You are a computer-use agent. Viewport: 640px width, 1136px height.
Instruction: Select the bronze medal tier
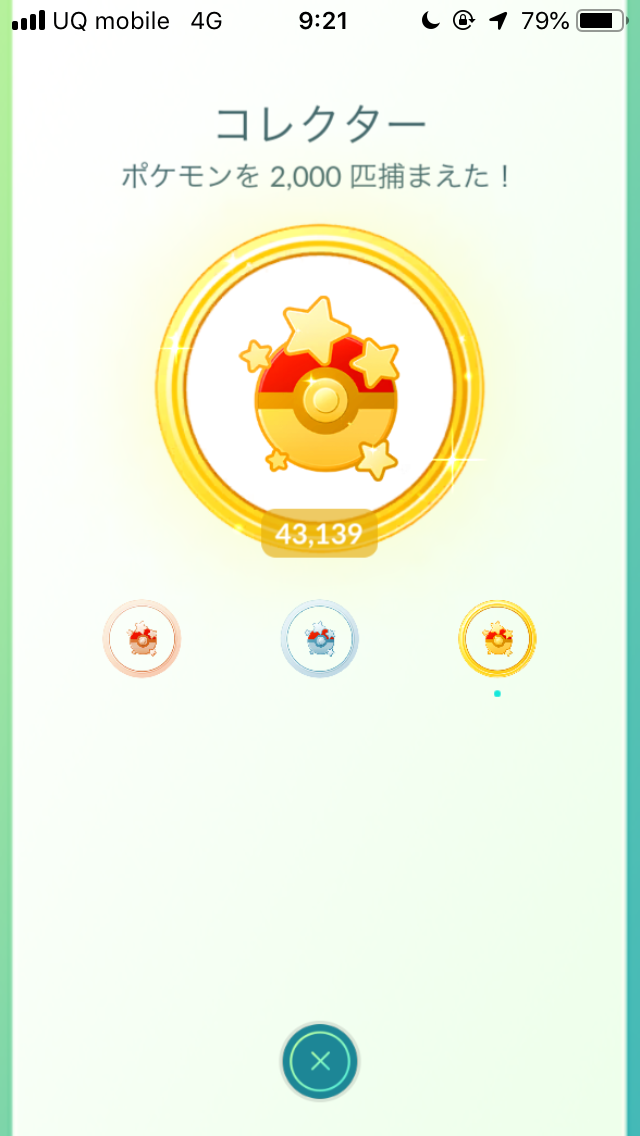142,638
